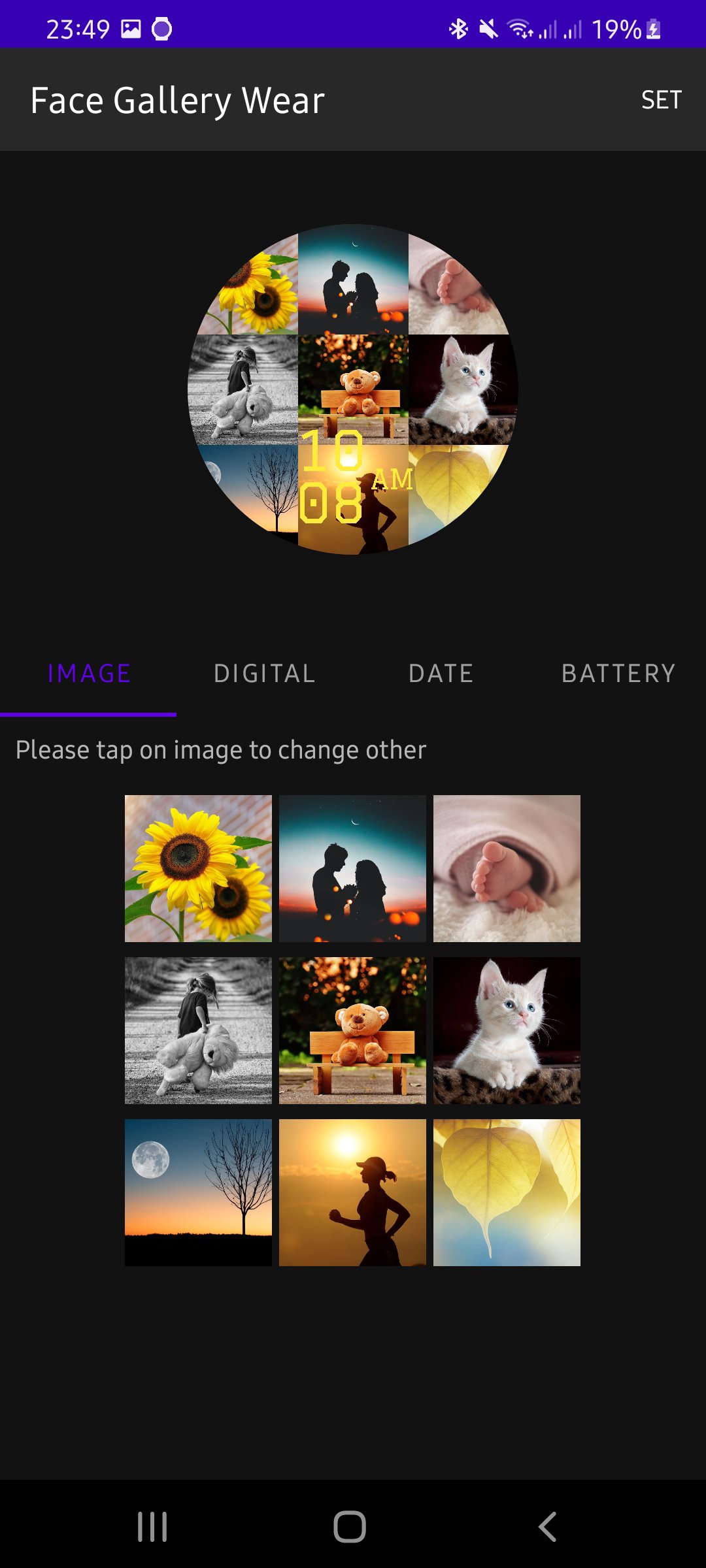Viewport: 706px width, 1568px height.
Task: Tap the black-and-white girl with teddy image
Action: 198,1030
